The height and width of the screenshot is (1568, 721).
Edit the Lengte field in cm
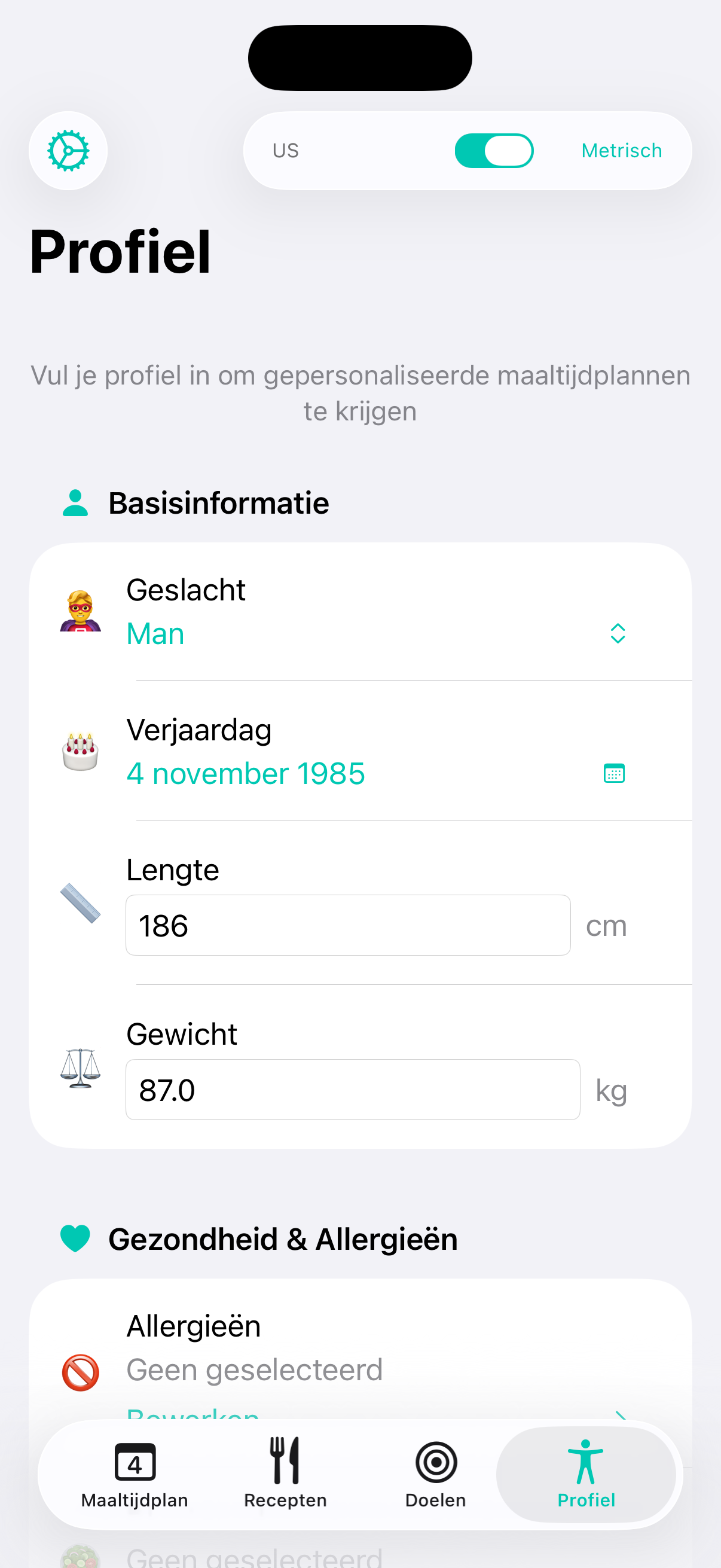347,925
